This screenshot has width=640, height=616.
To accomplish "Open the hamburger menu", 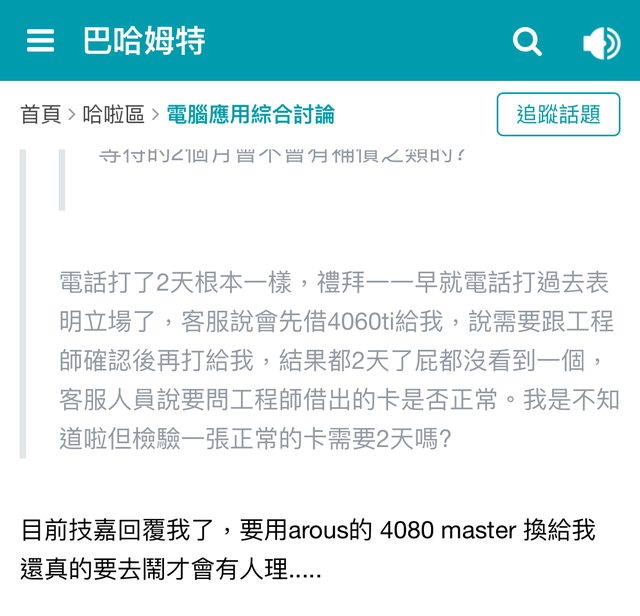I will (41, 41).
